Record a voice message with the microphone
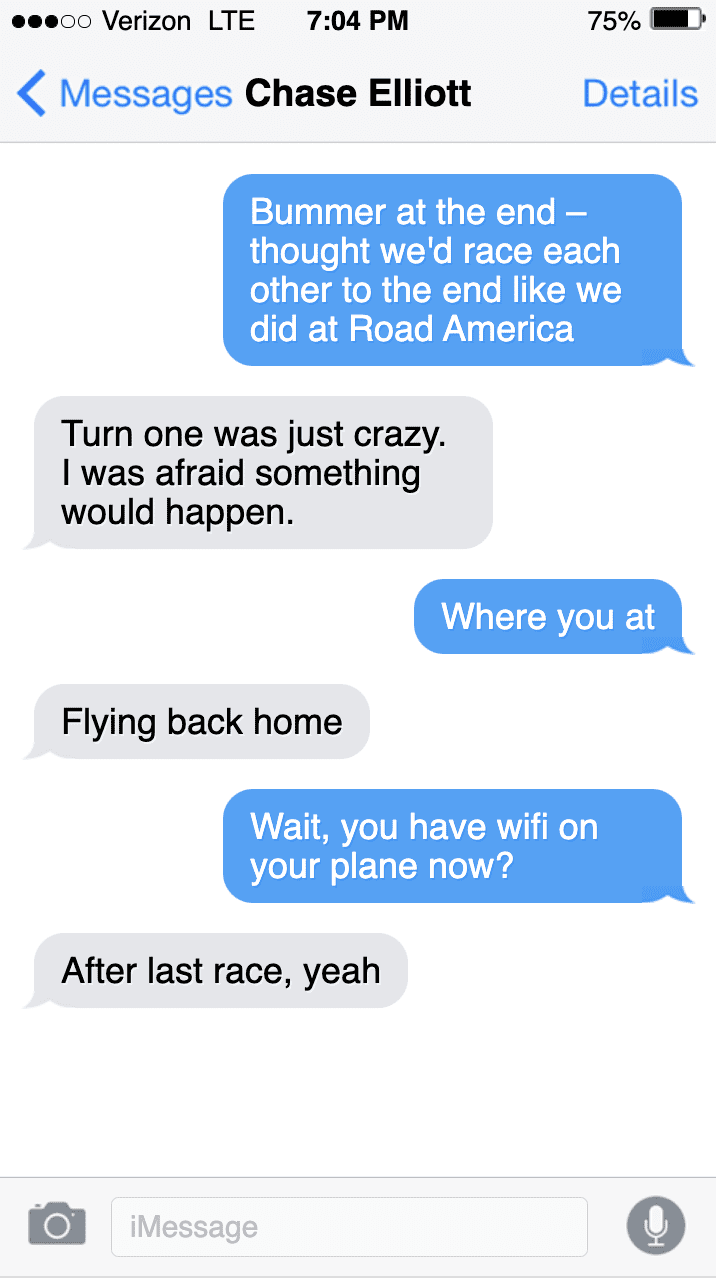 (x=655, y=1225)
